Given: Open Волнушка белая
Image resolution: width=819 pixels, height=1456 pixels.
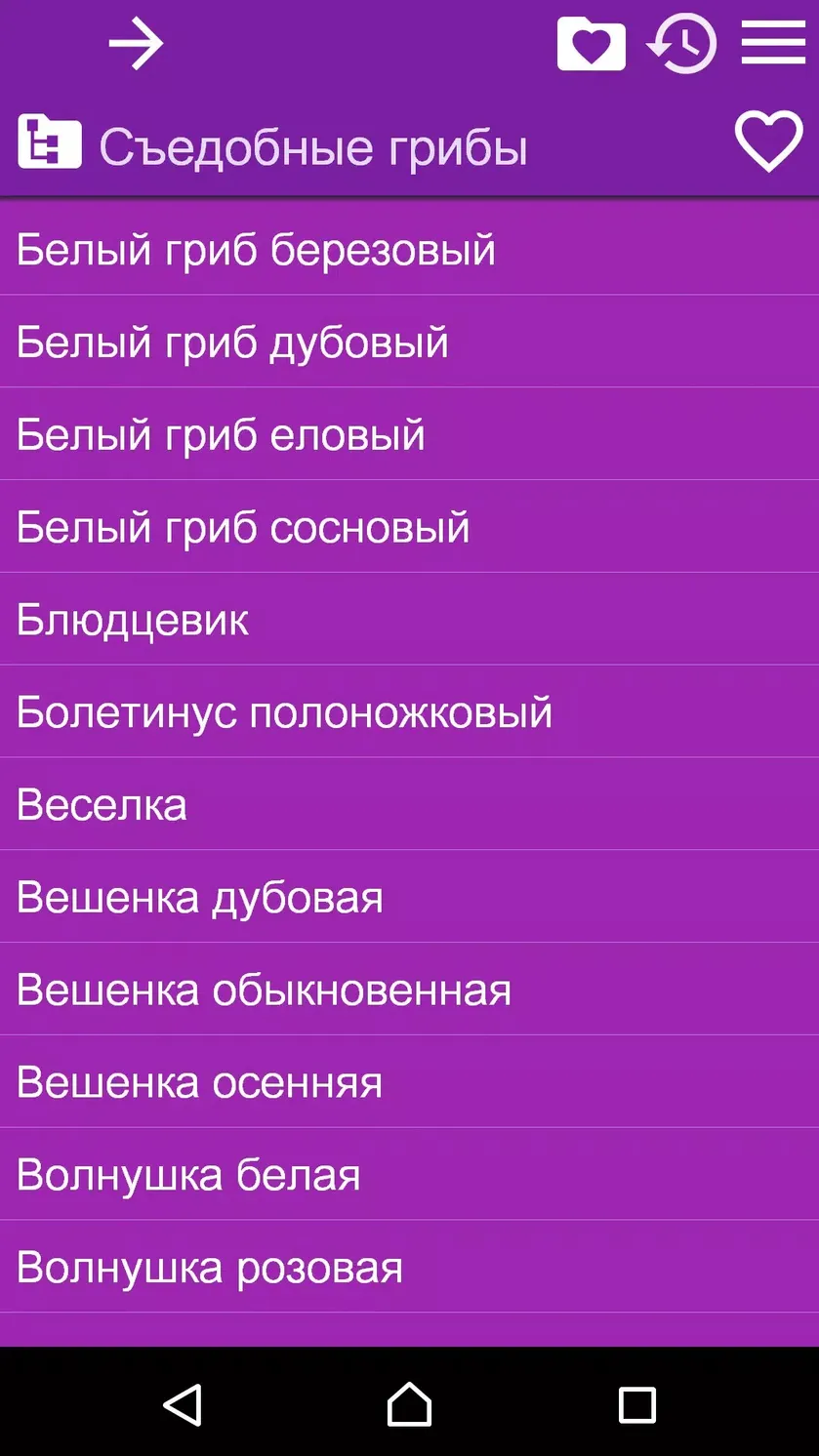Looking at the screenshot, I should [x=409, y=1174].
